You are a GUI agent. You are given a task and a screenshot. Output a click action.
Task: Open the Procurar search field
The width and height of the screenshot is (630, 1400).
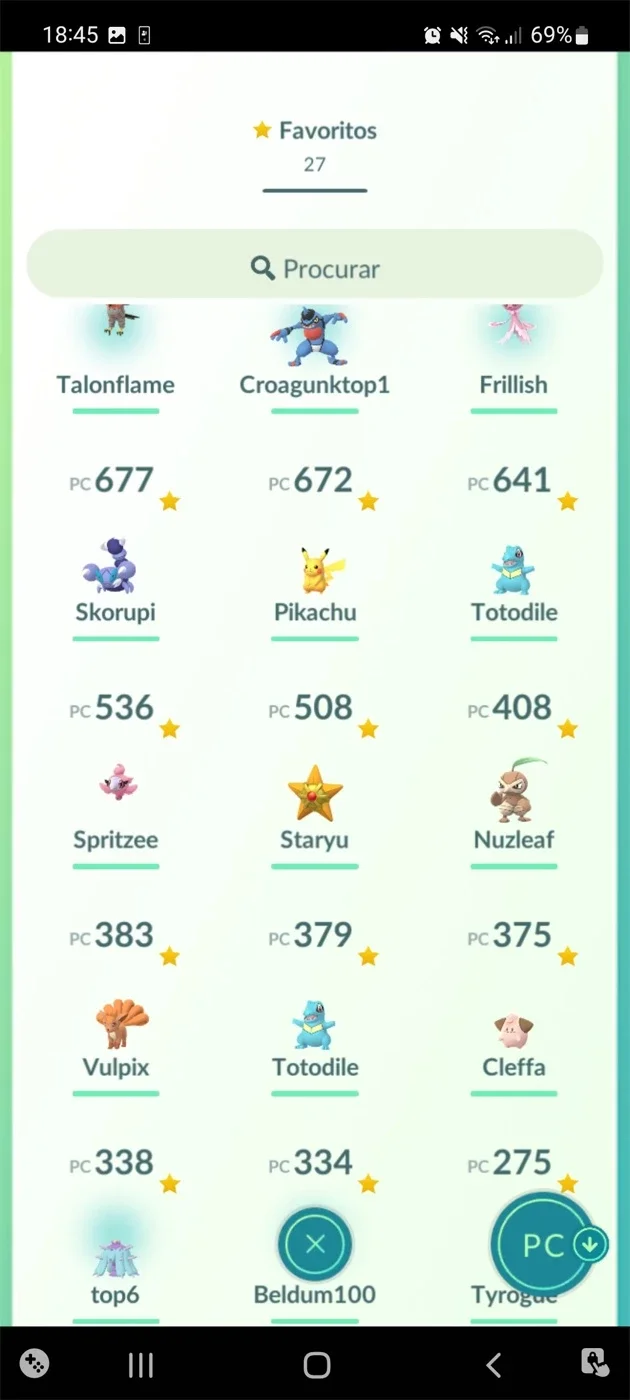pyautogui.click(x=315, y=268)
